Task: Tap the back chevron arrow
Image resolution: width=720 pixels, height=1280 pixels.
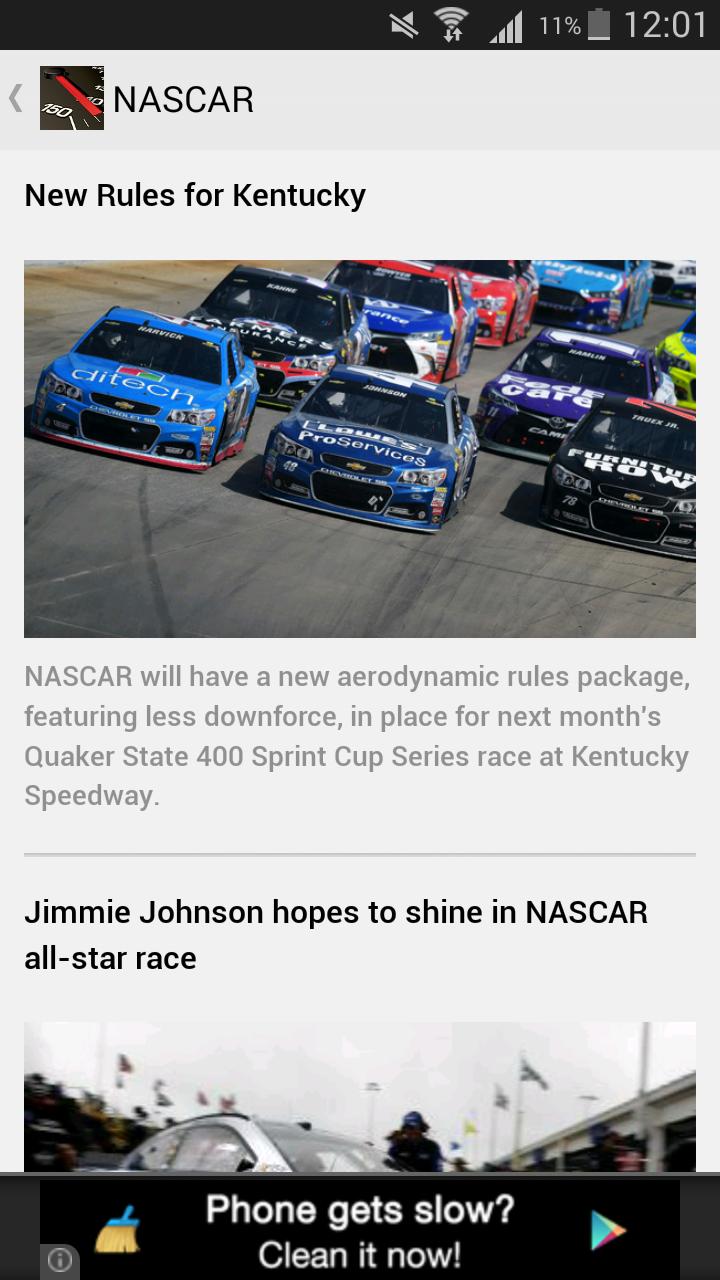Action: point(14,97)
